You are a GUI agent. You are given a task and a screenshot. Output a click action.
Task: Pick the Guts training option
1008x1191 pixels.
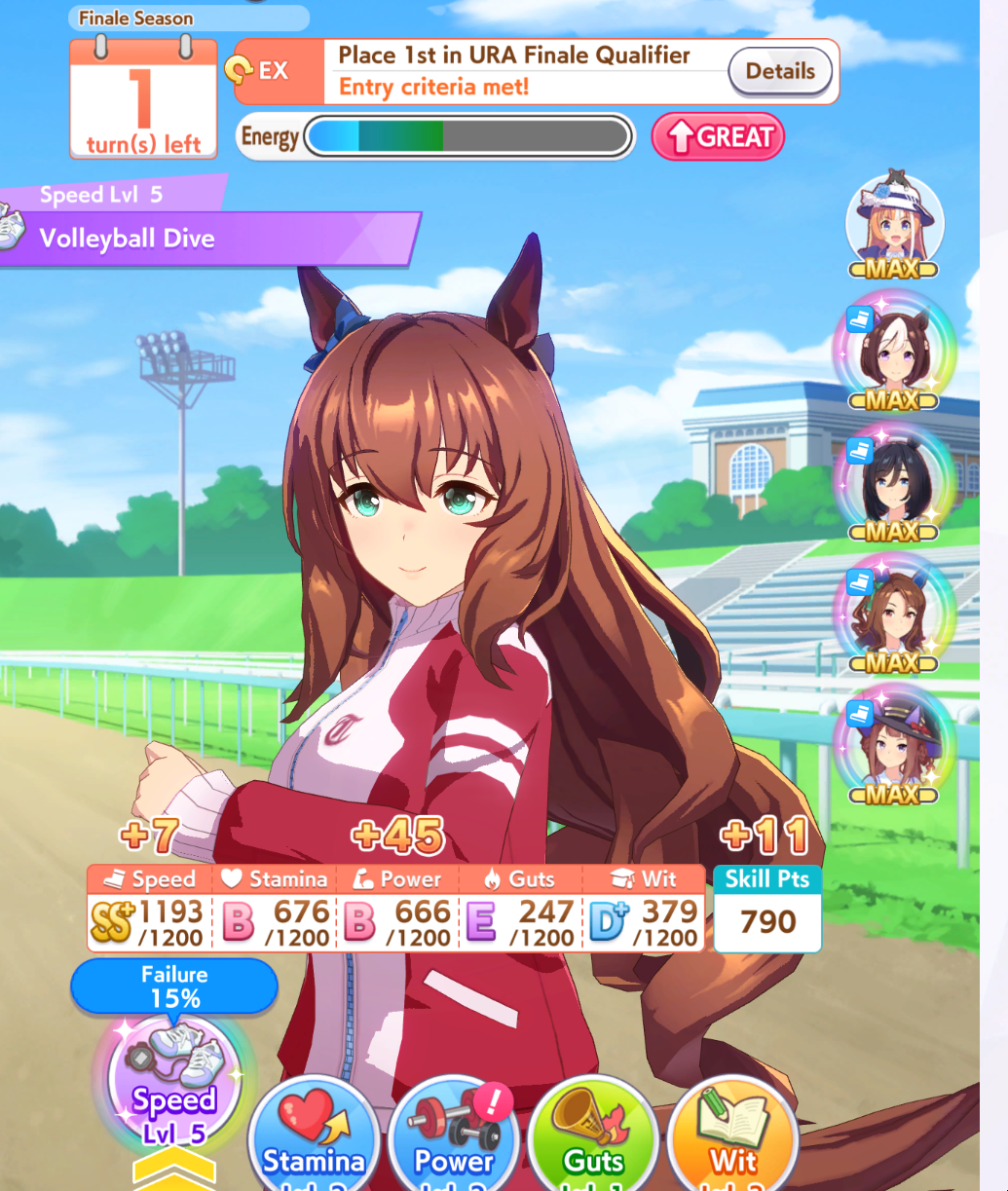click(x=594, y=1135)
